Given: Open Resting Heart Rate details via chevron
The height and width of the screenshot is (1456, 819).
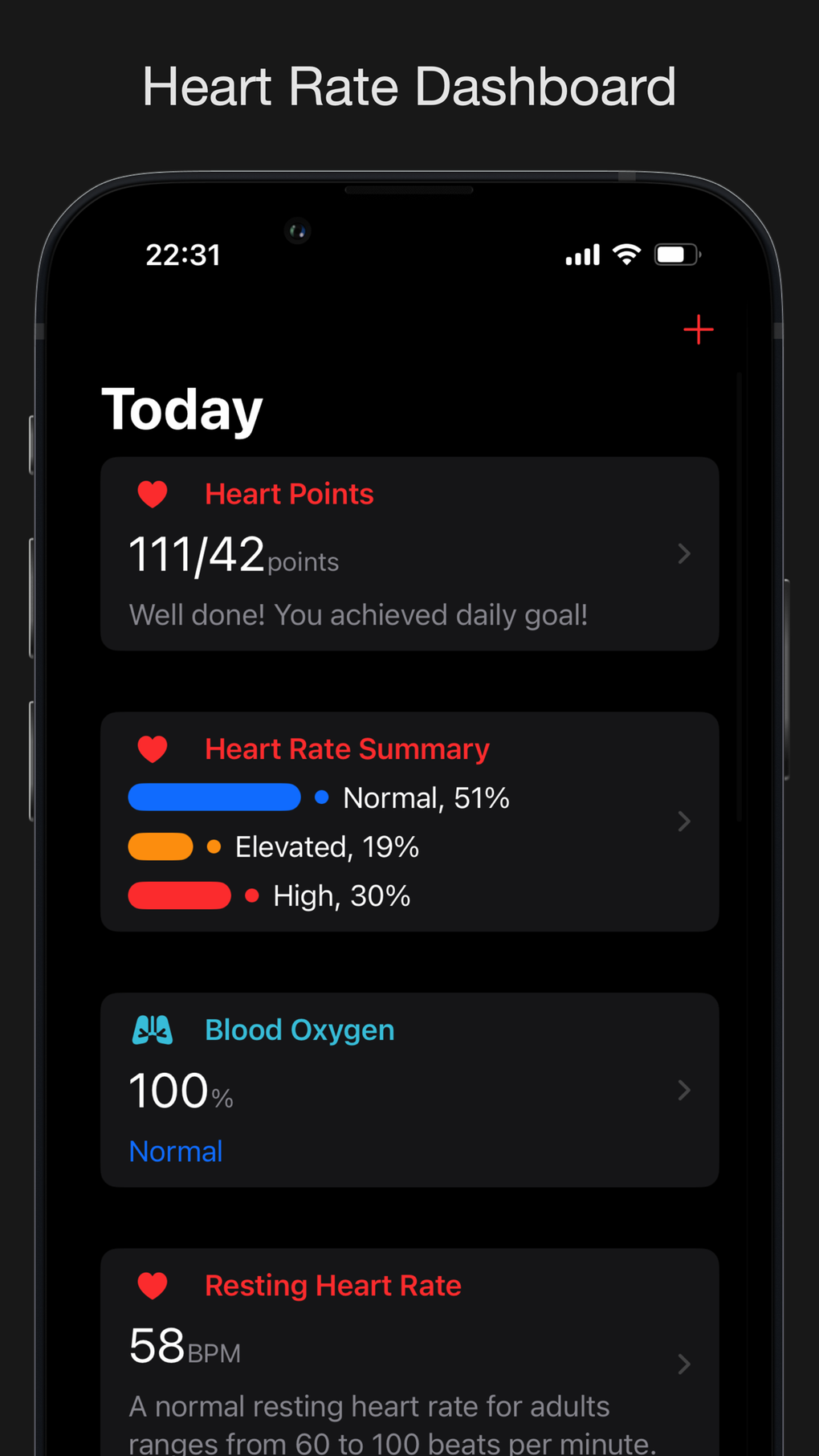Looking at the screenshot, I should (684, 1364).
